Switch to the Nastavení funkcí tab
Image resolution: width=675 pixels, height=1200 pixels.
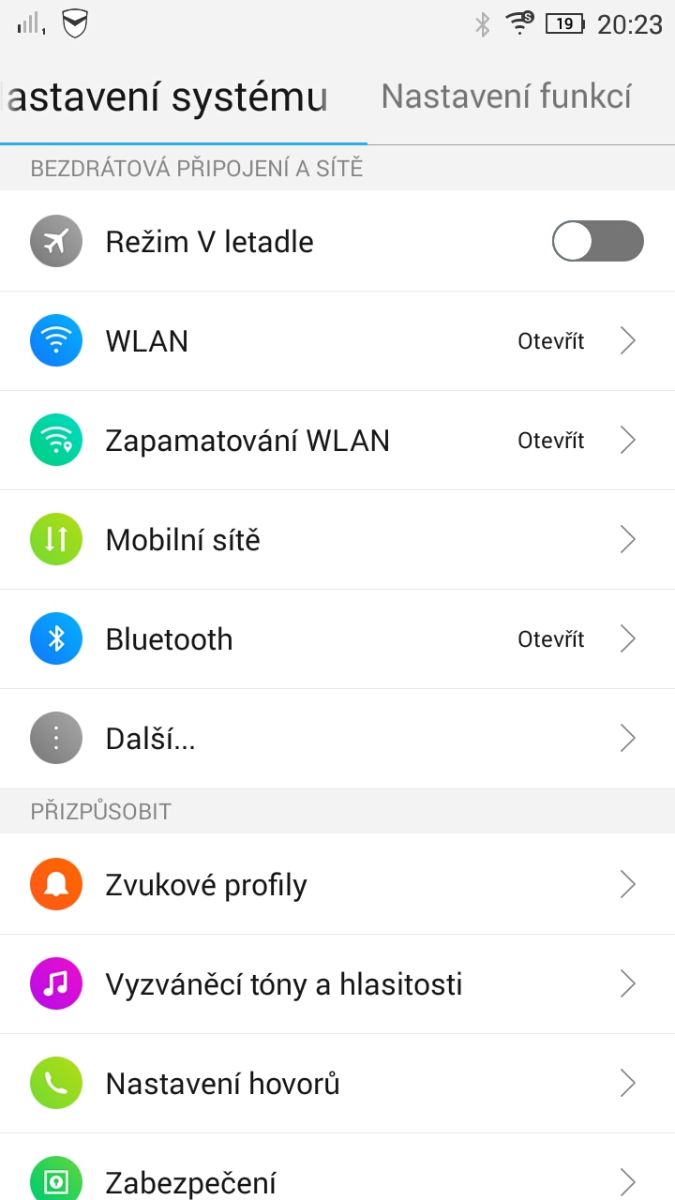coord(506,97)
